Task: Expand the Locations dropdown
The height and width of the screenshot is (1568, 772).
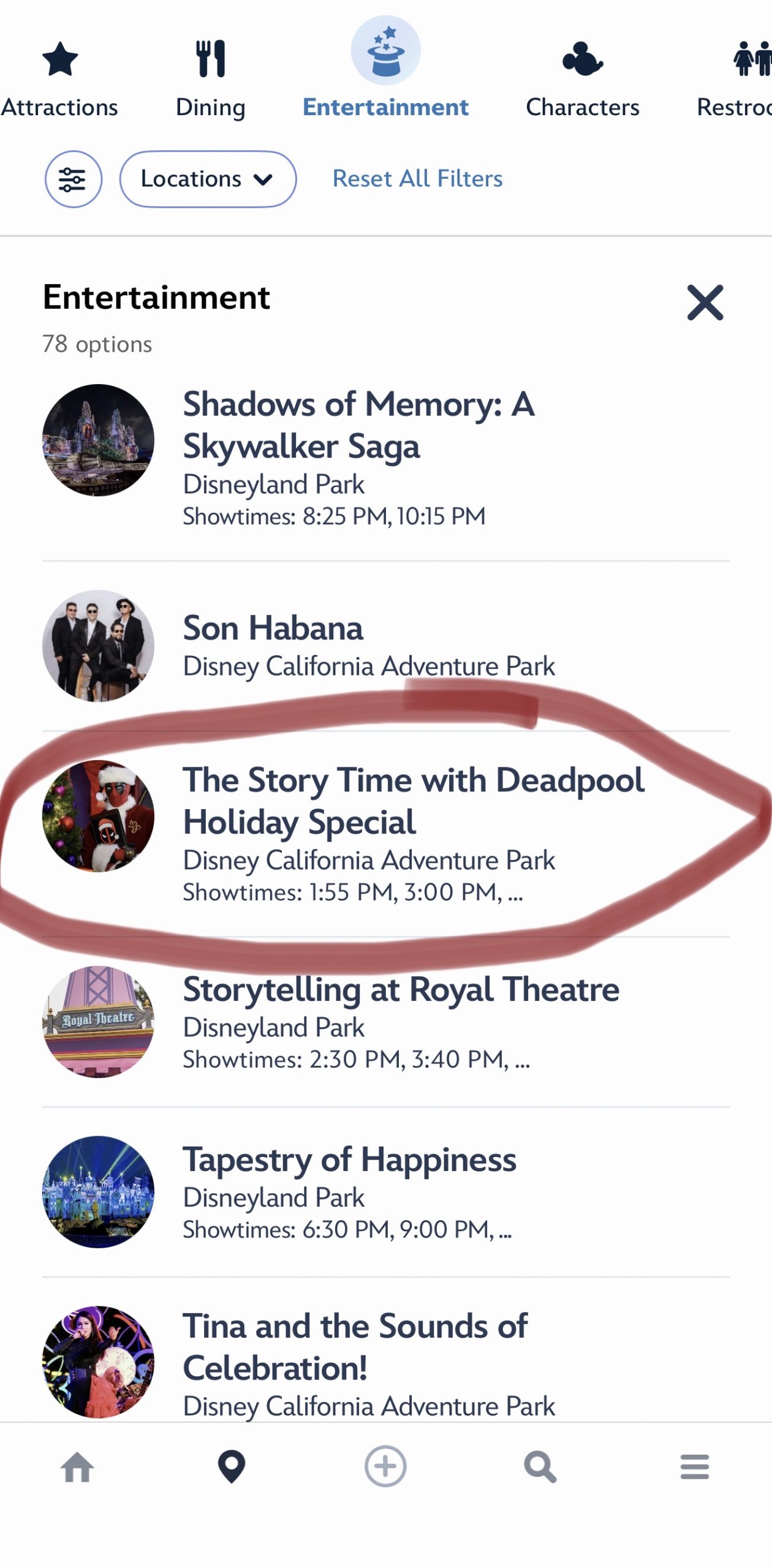Action: tap(208, 179)
